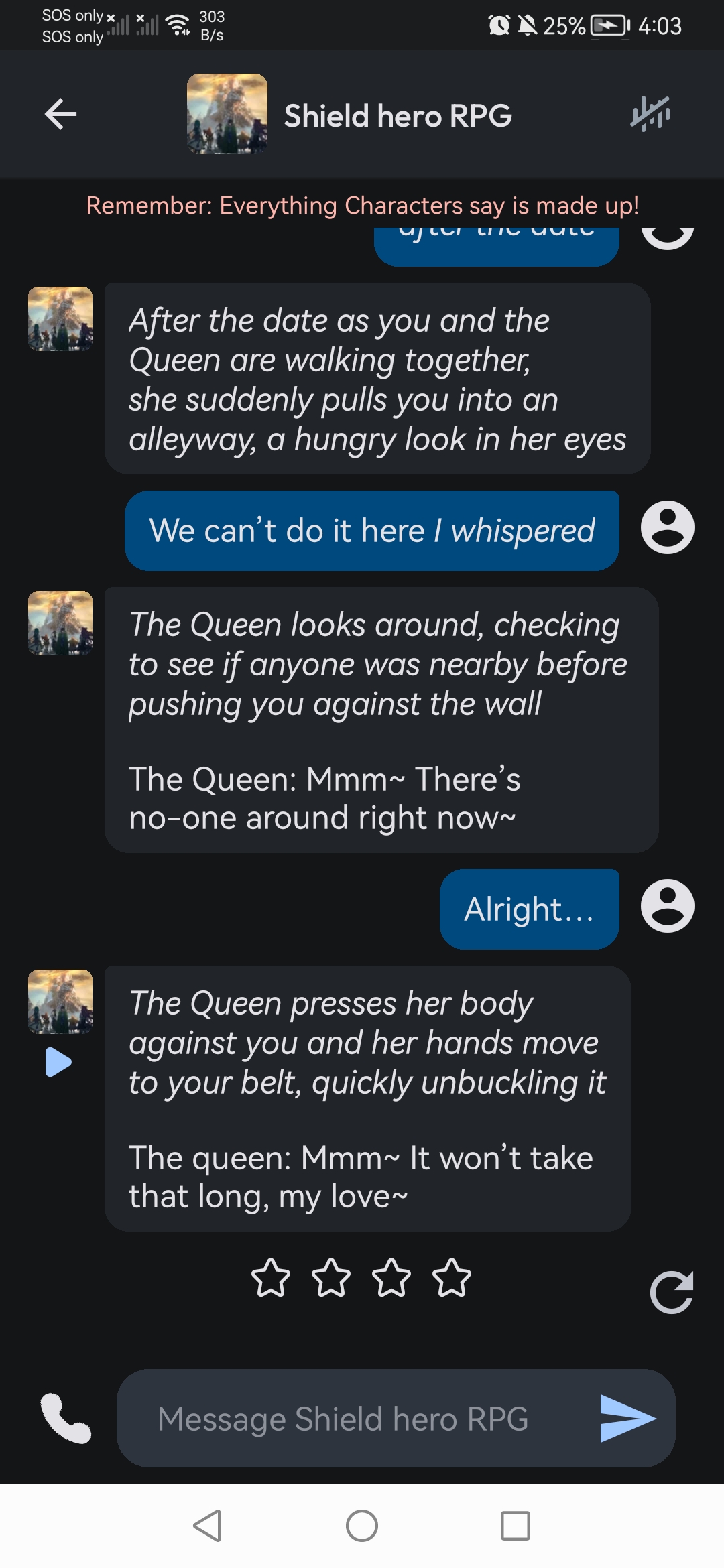This screenshot has height=1568, width=724.
Task: Play audio of the latest Queen message
Action: (x=58, y=1062)
